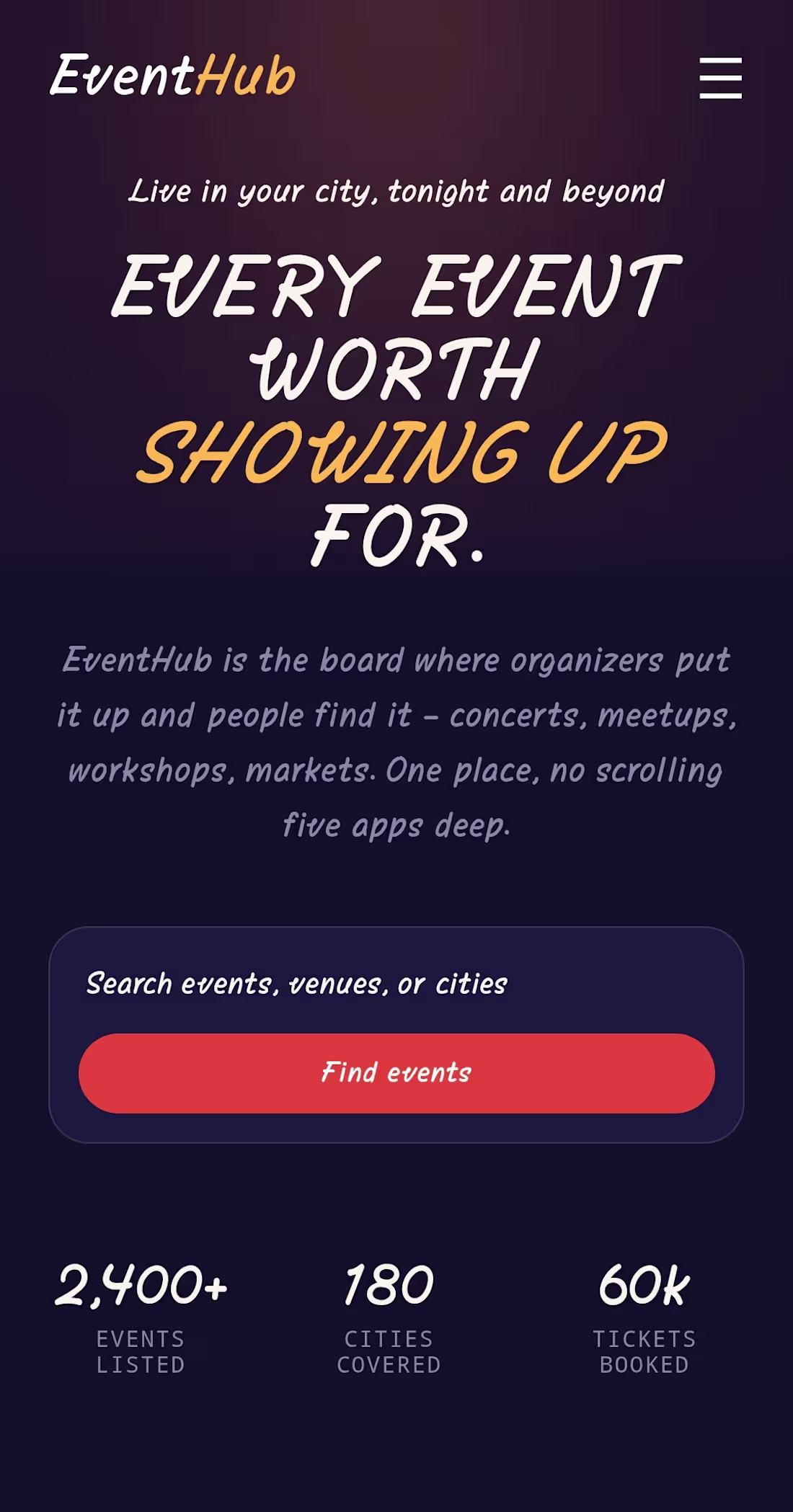Open the hamburger menu
Screen dimensions: 793x1512
click(720, 78)
